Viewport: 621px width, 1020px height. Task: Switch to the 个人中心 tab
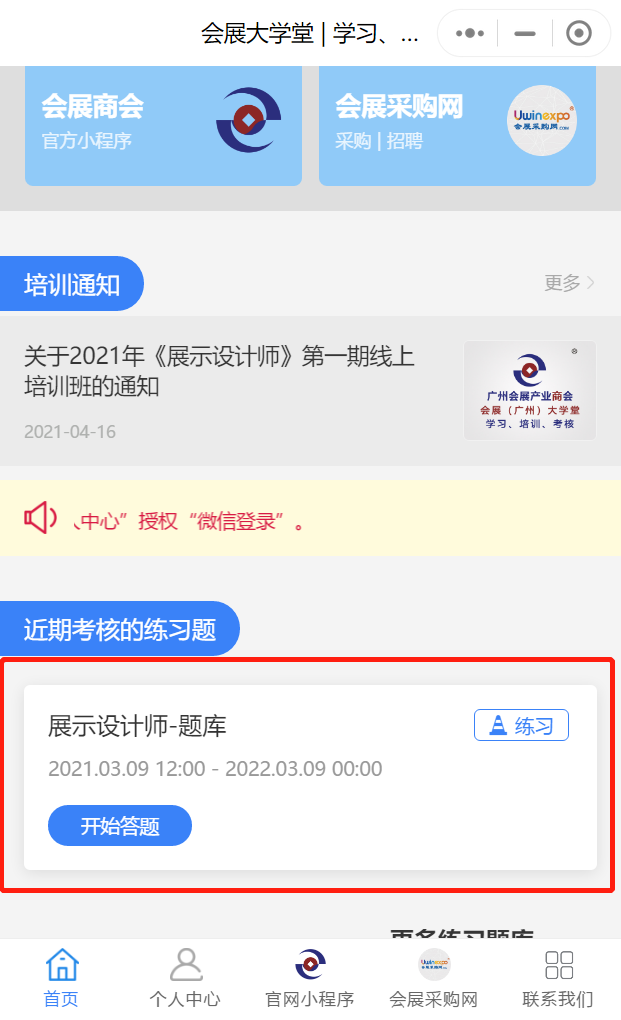185,978
